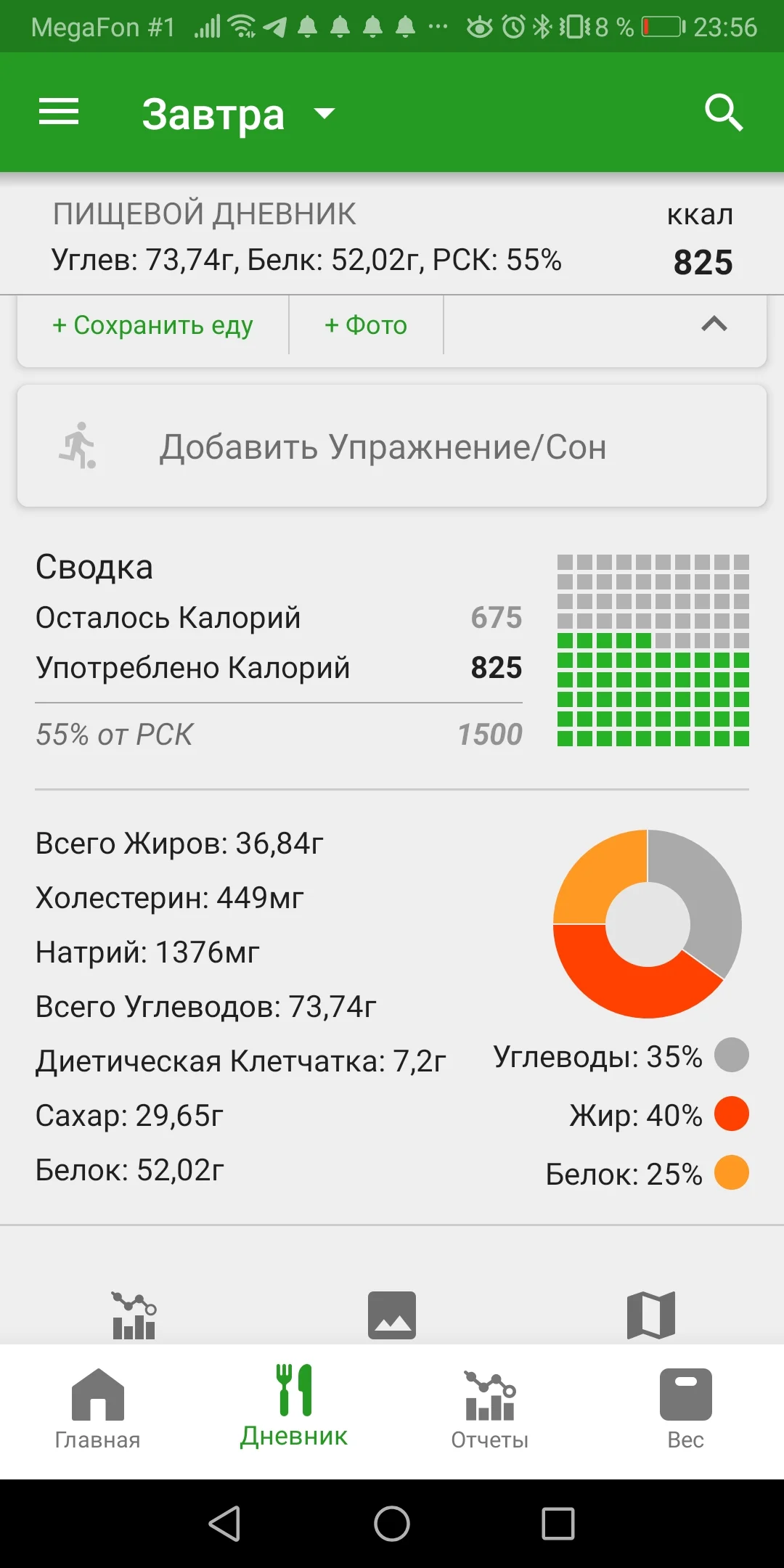Tap the exercise runner icon

click(x=78, y=446)
